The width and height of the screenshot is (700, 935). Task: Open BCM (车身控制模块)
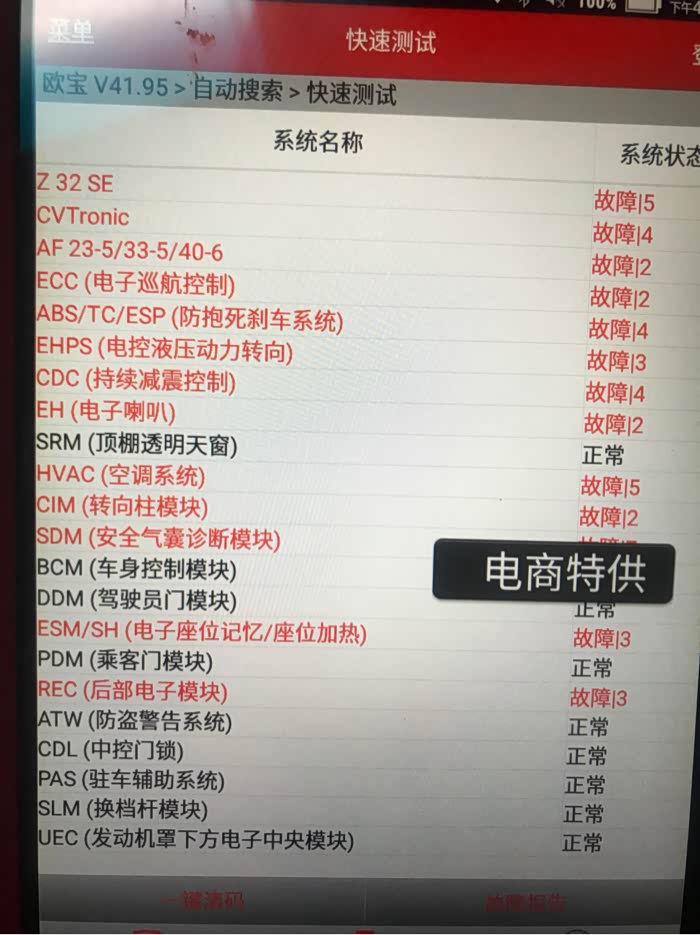pyautogui.click(x=136, y=570)
